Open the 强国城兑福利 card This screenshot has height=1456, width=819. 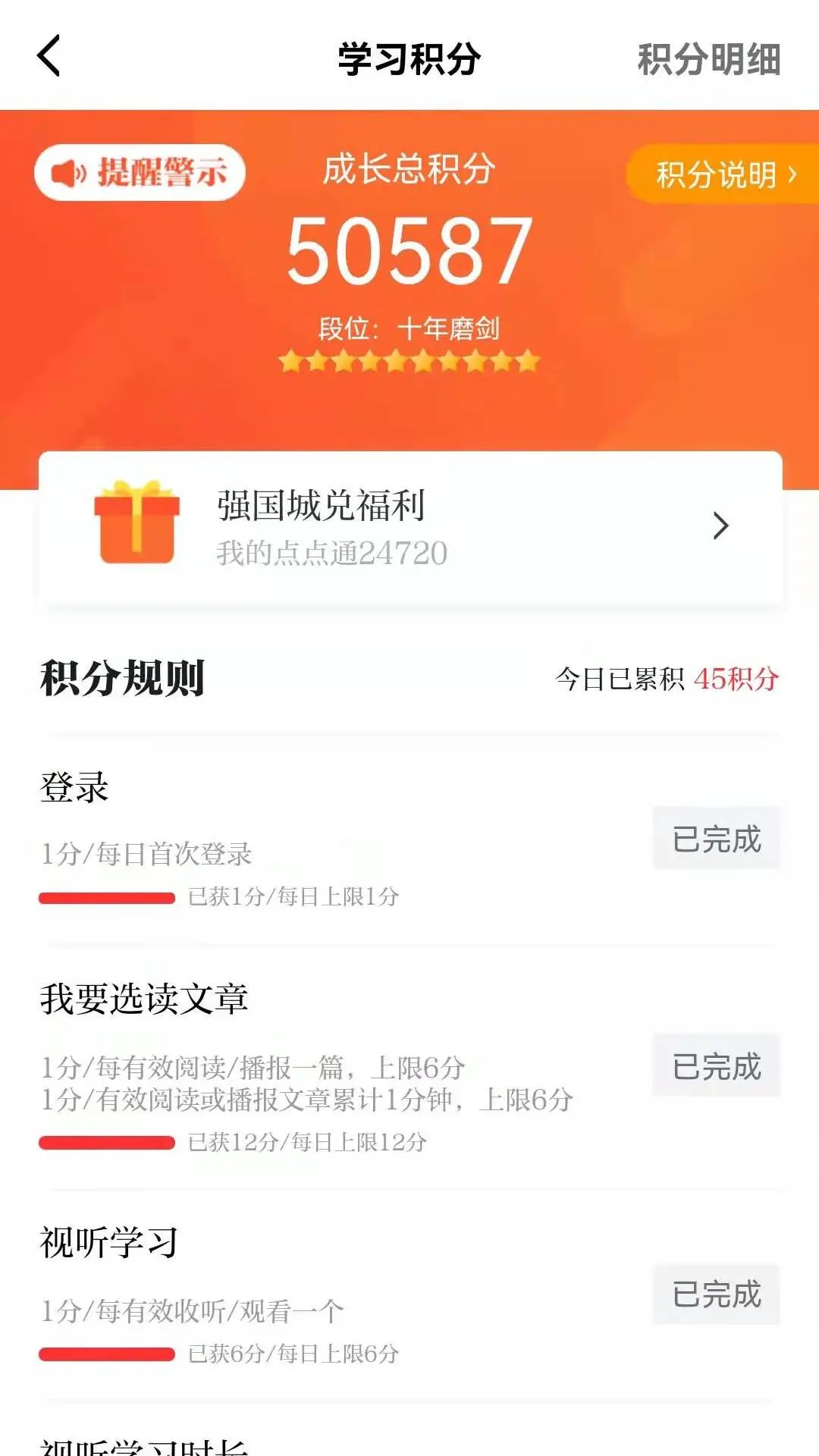[x=409, y=528]
